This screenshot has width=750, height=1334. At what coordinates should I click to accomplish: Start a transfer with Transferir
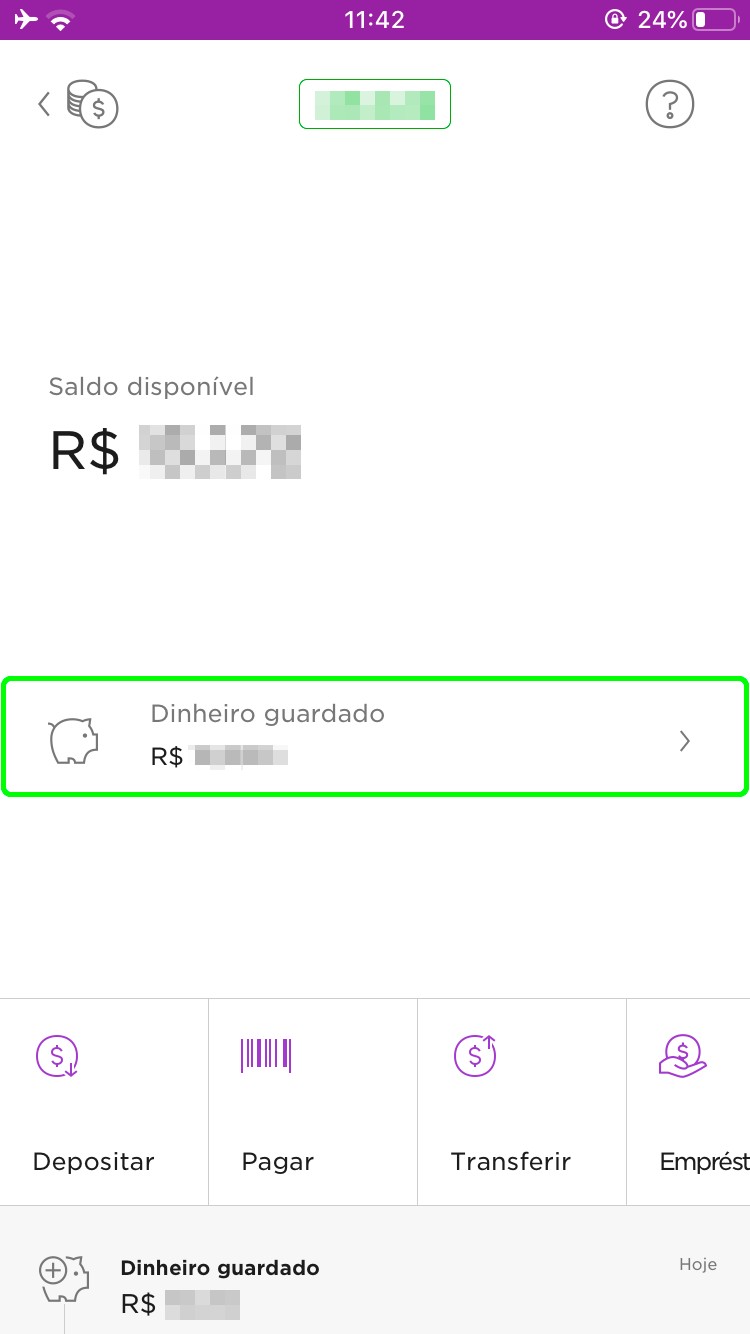[510, 1102]
